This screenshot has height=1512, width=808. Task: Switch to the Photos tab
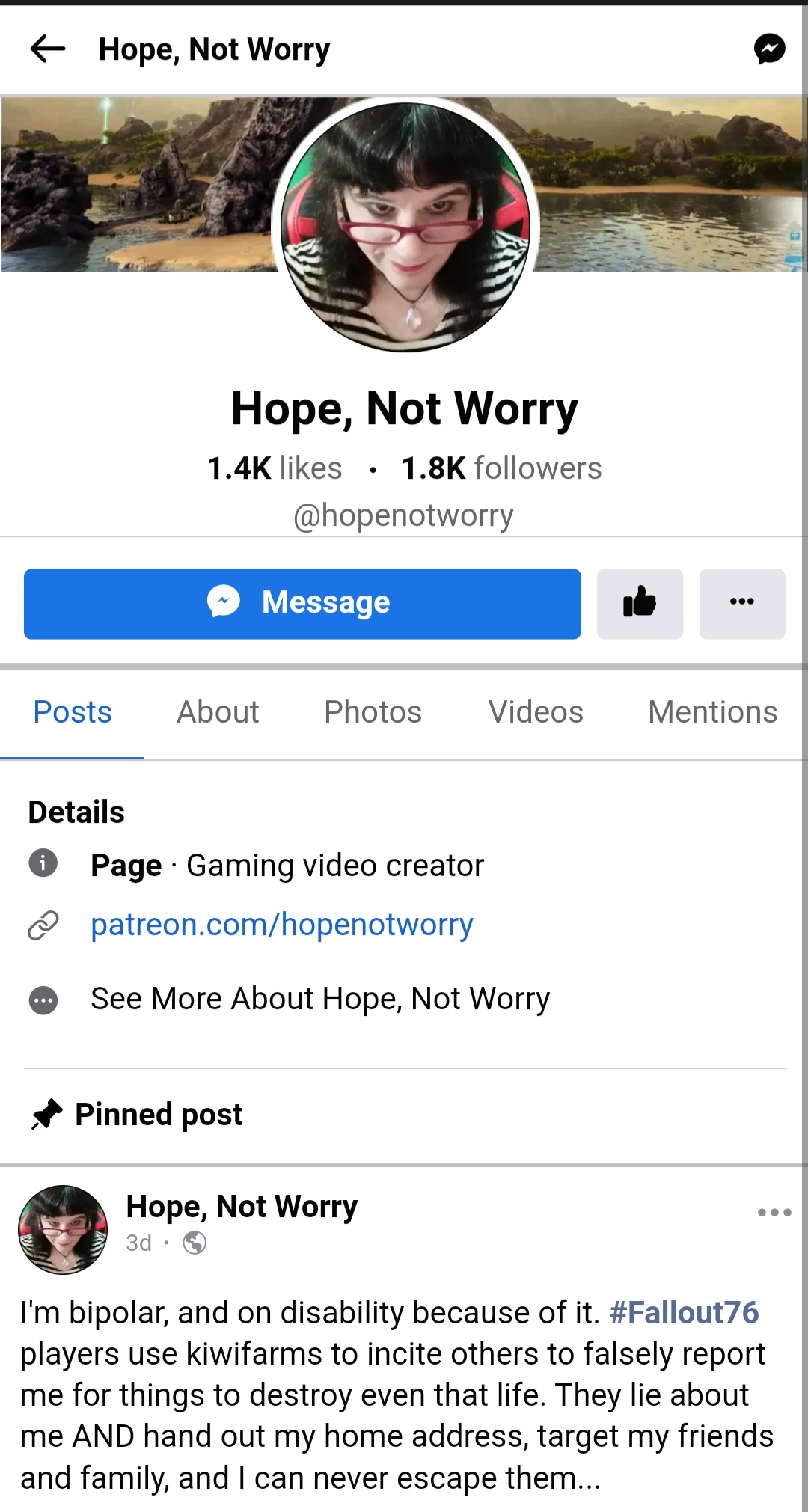tap(373, 712)
